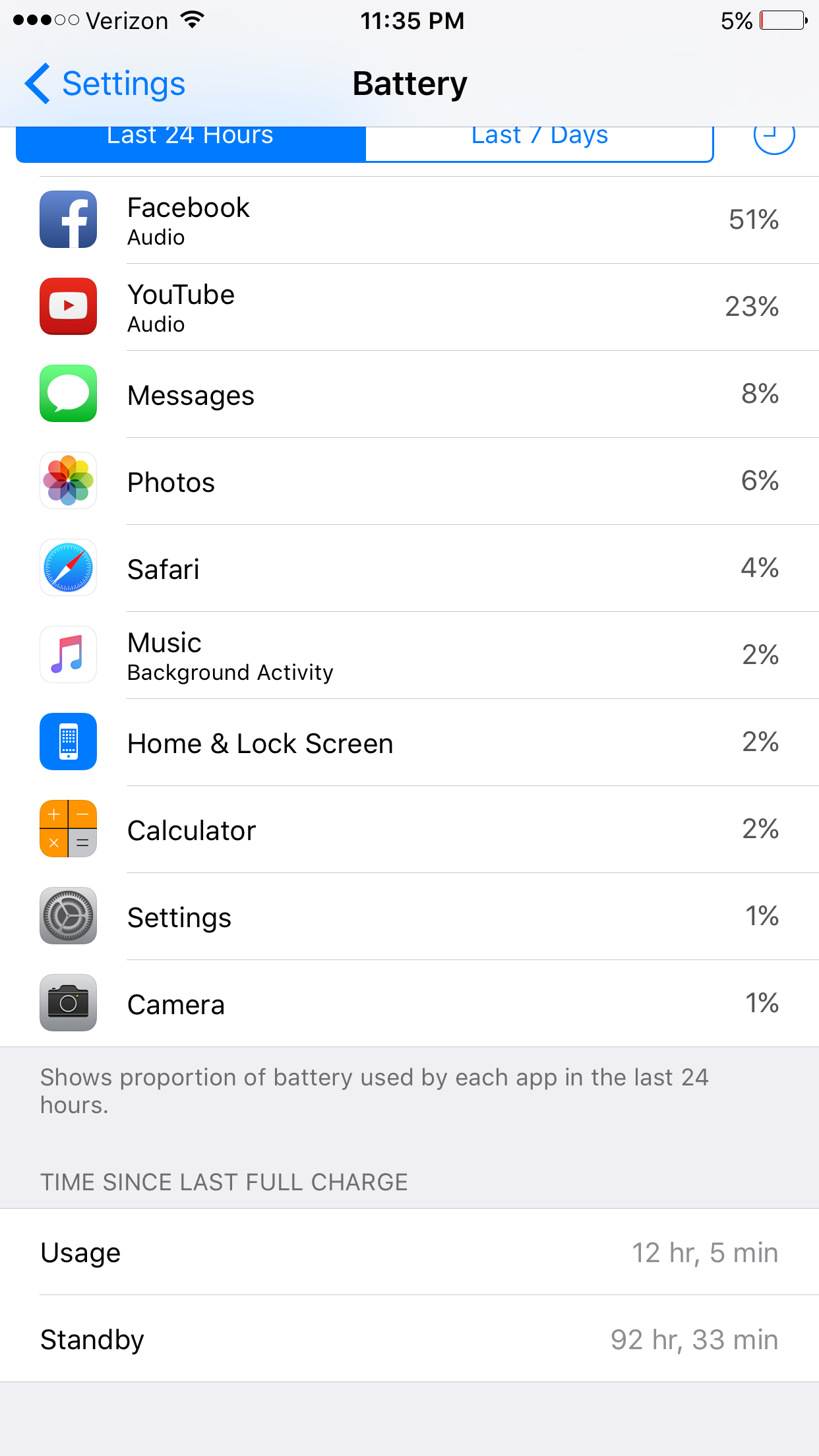Tap the Photos battery usage row
This screenshot has width=819, height=1456.
tap(409, 481)
